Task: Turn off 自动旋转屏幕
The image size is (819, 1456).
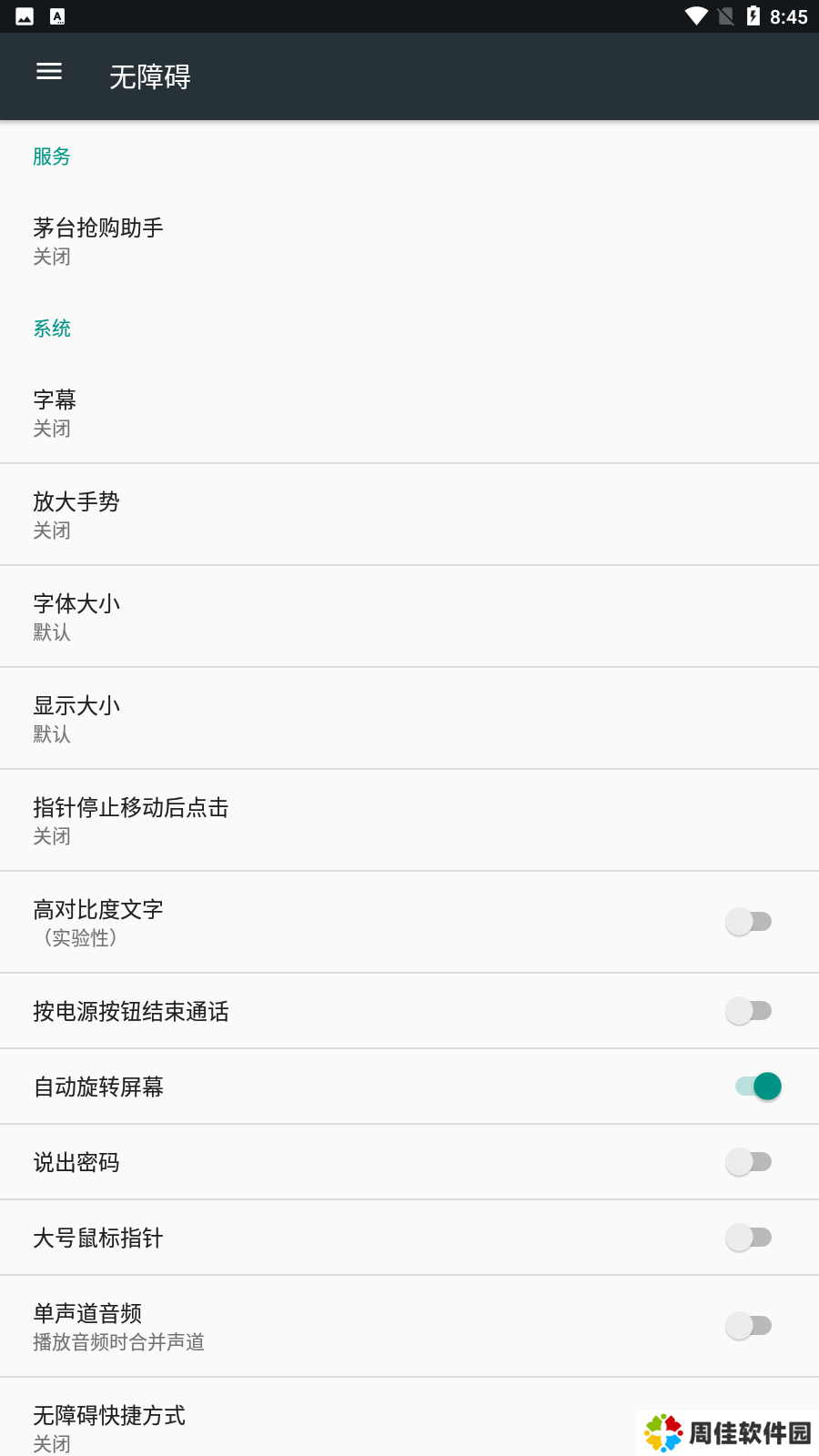Action: click(x=758, y=1087)
